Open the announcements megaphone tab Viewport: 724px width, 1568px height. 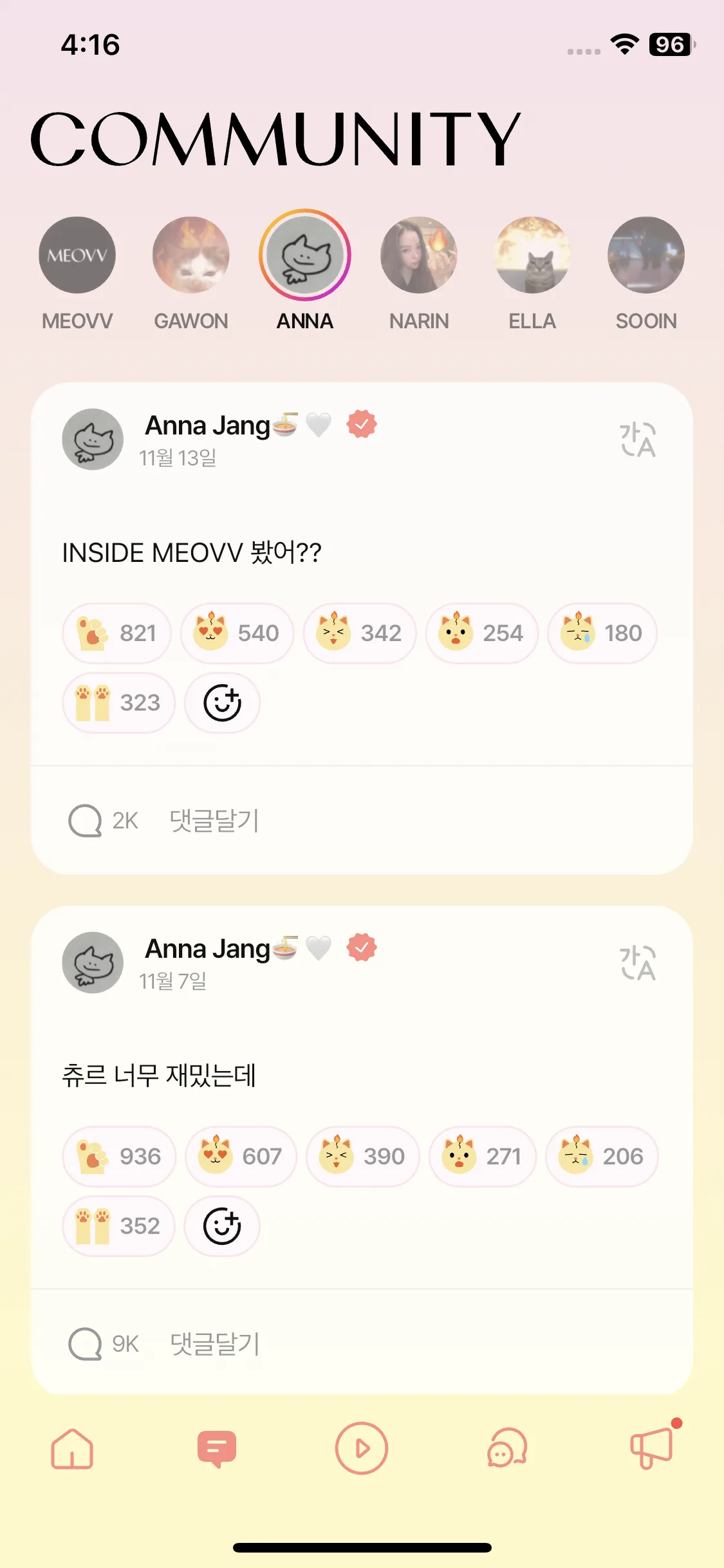tap(652, 1449)
